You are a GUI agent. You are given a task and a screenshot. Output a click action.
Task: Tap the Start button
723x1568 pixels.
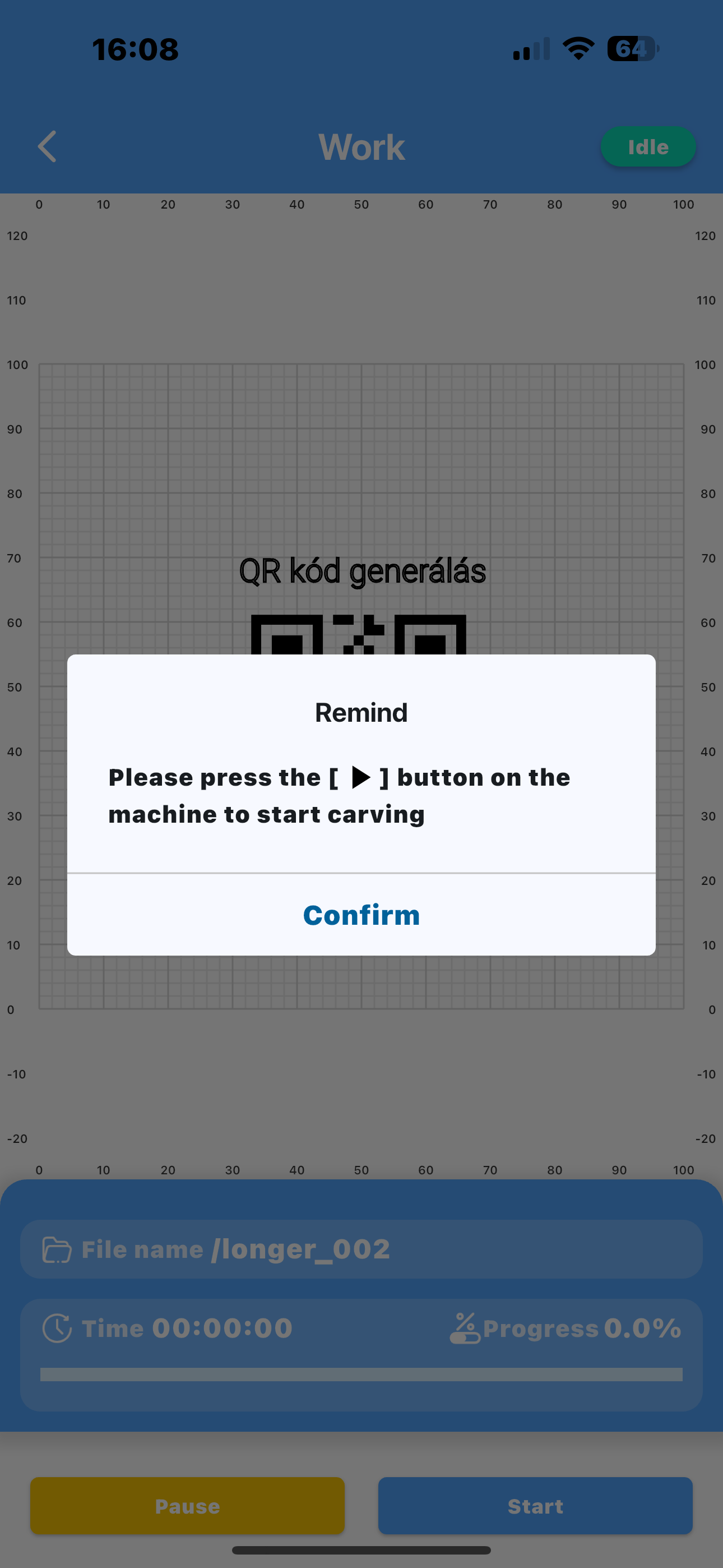(x=535, y=1505)
